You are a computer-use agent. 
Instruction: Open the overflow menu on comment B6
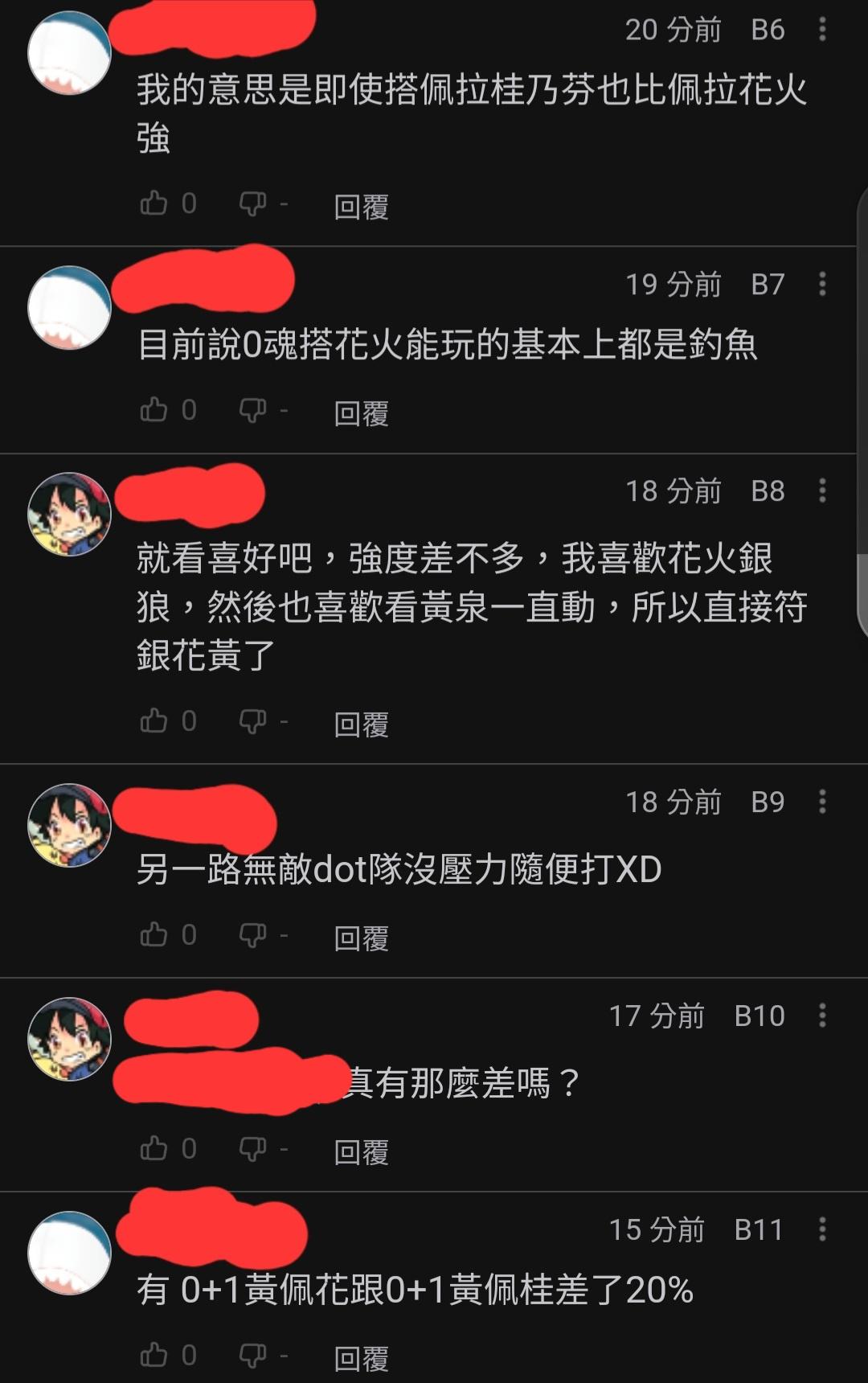pyautogui.click(x=822, y=30)
